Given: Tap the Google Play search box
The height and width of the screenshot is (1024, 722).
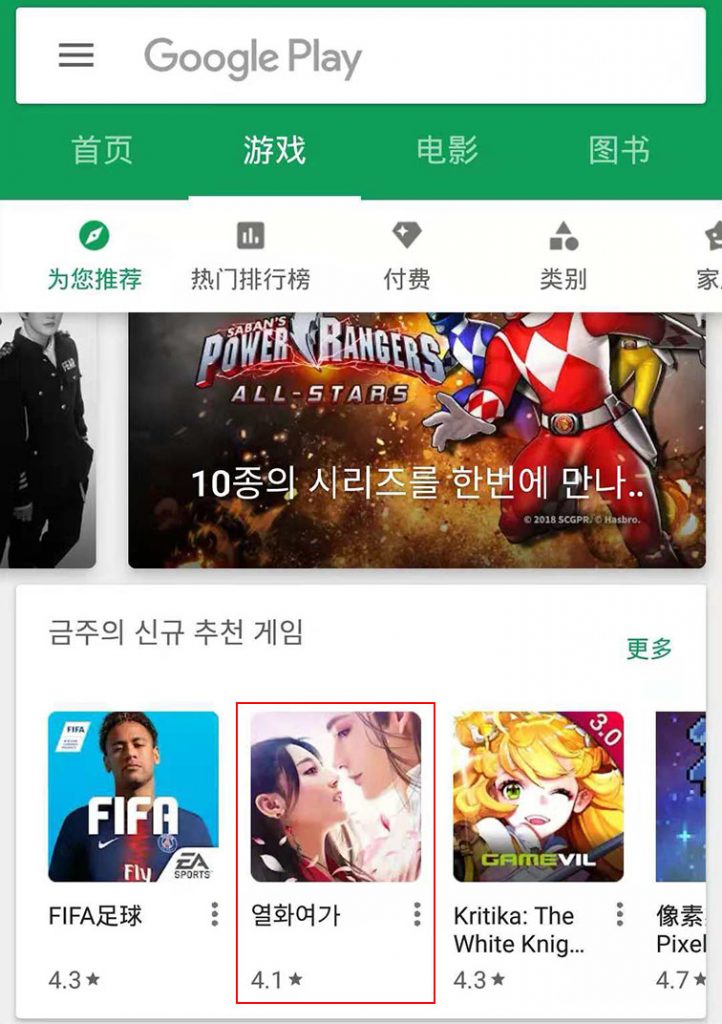Looking at the screenshot, I should coord(400,57).
